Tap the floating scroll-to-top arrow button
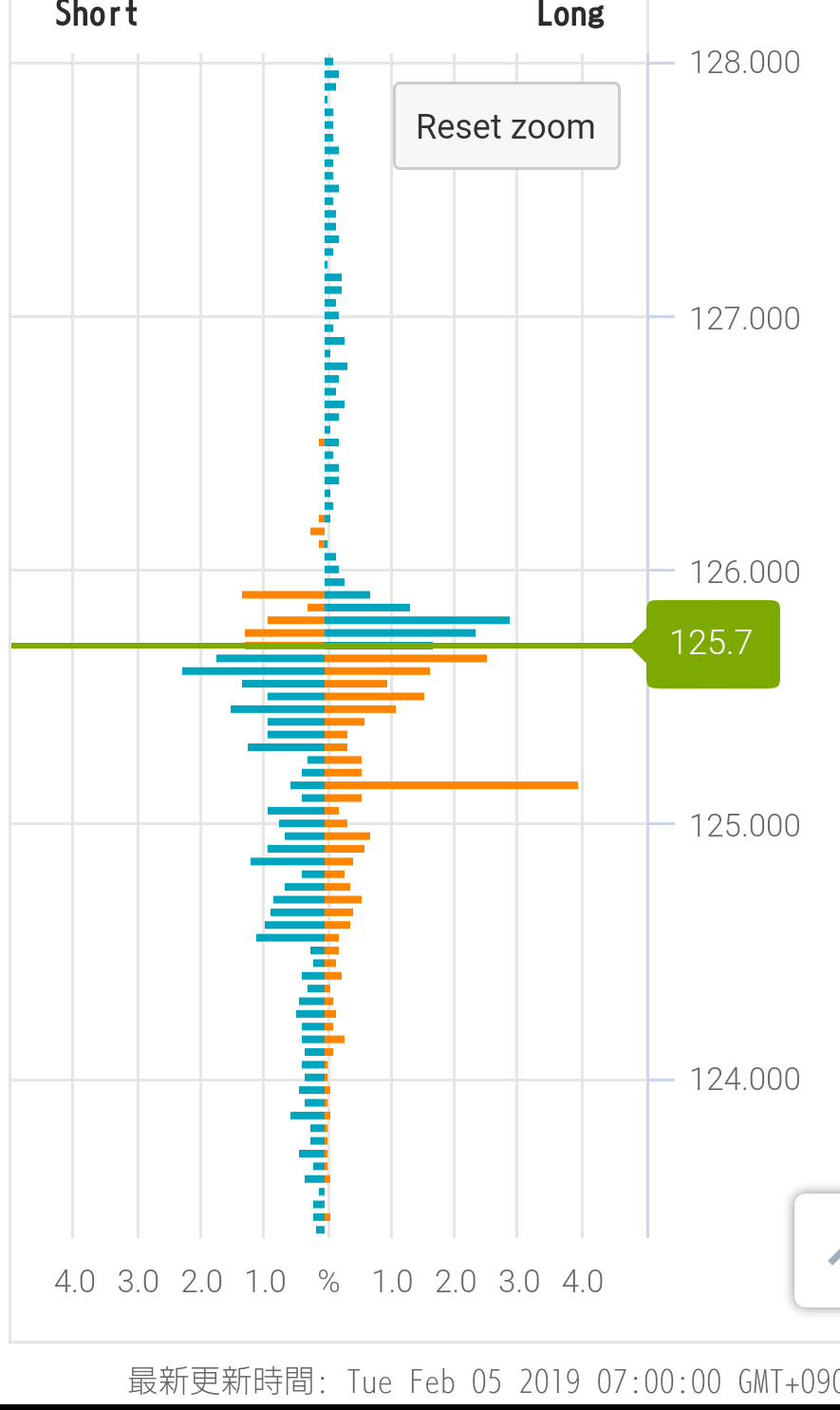 820,1251
